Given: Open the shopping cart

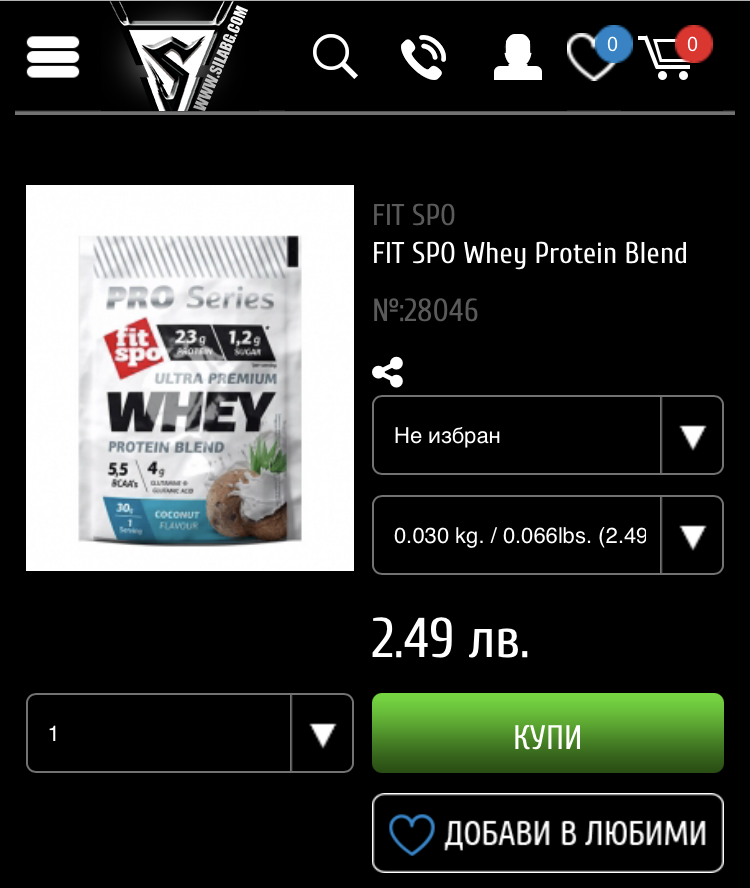Looking at the screenshot, I should (668, 57).
